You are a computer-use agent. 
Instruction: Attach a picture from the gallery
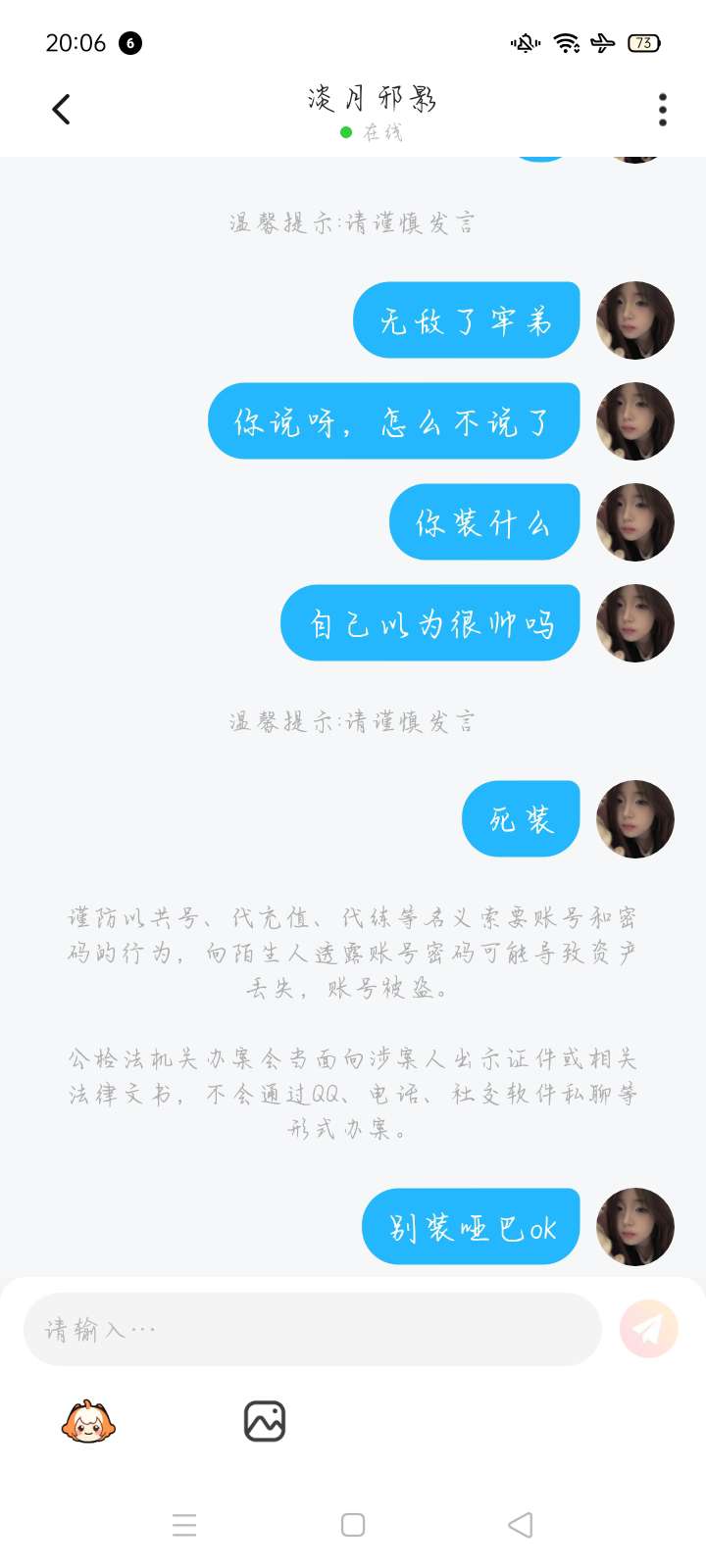(264, 1421)
